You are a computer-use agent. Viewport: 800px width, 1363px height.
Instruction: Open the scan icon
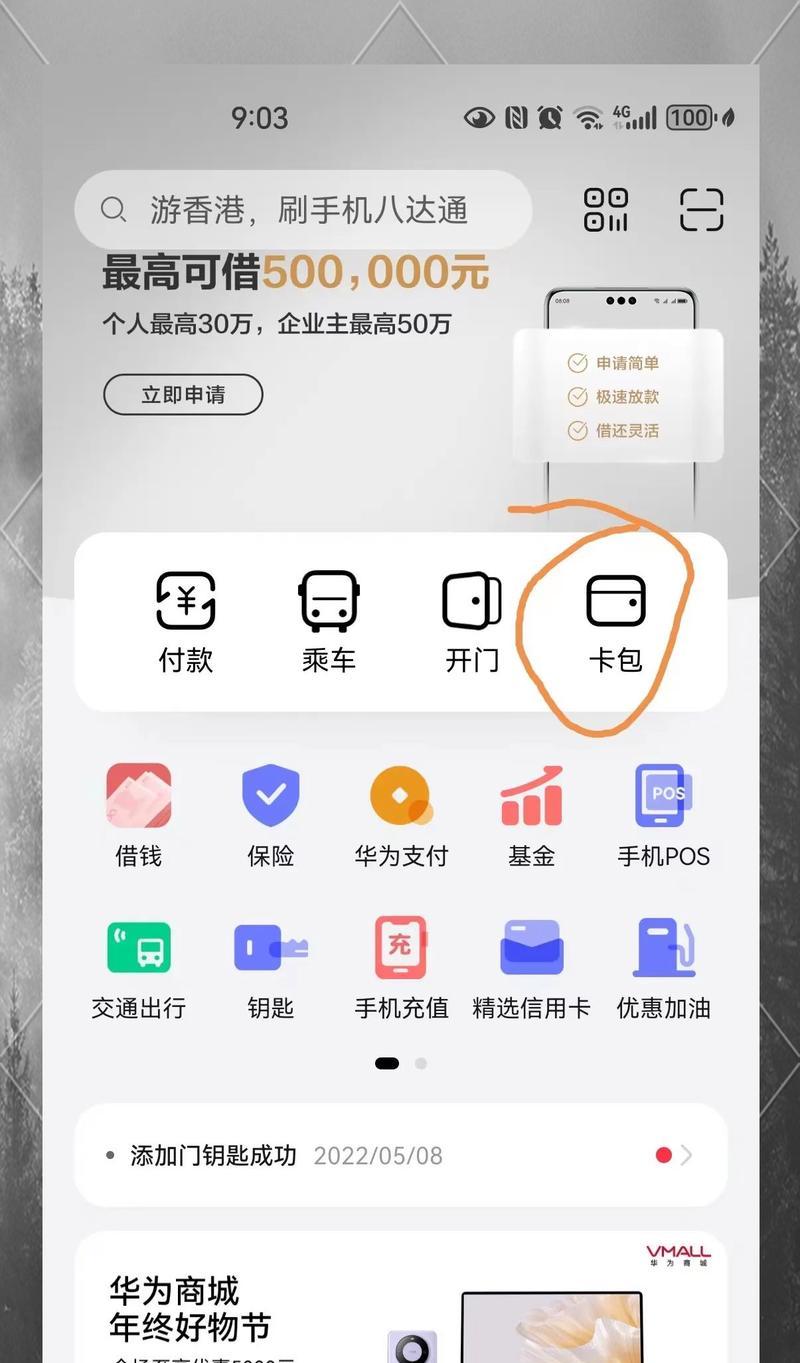[701, 210]
